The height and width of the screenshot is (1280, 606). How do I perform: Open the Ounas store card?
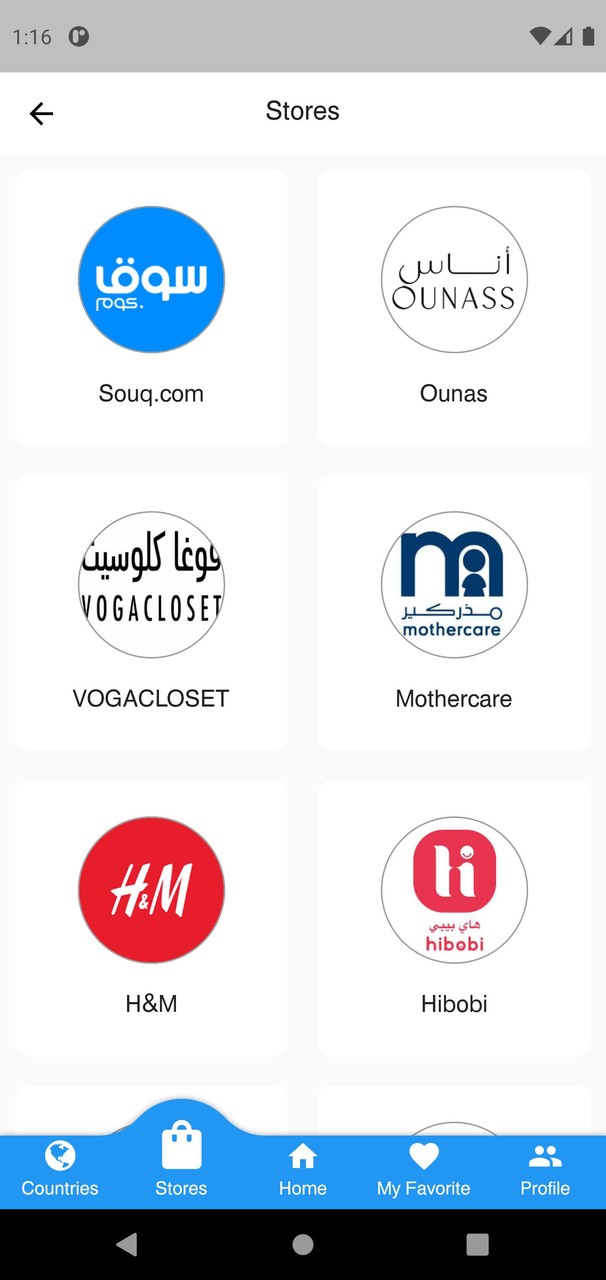[454, 307]
